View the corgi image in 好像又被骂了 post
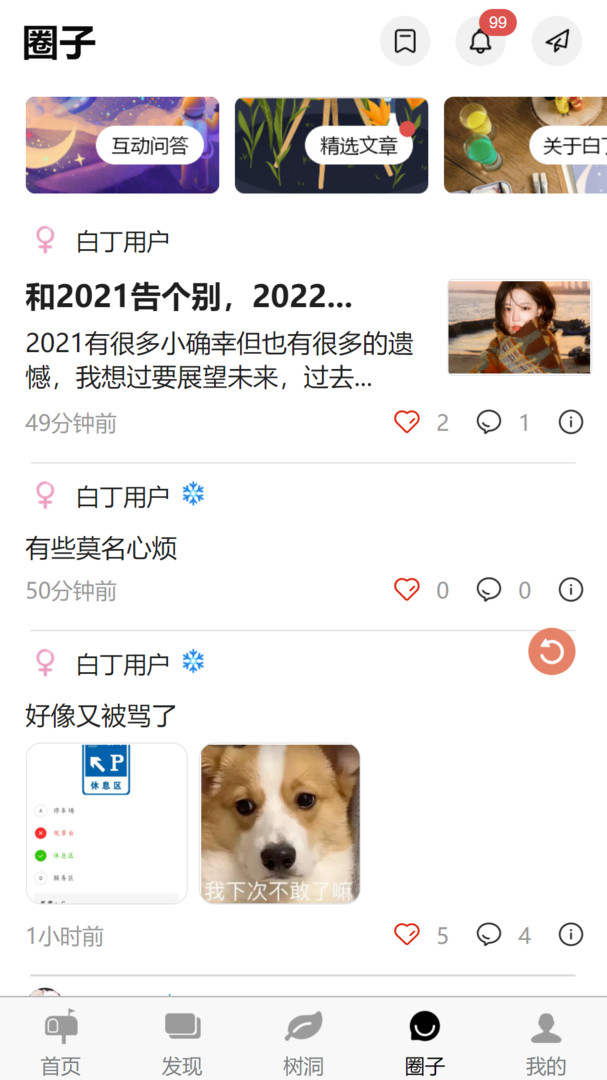 pyautogui.click(x=280, y=824)
